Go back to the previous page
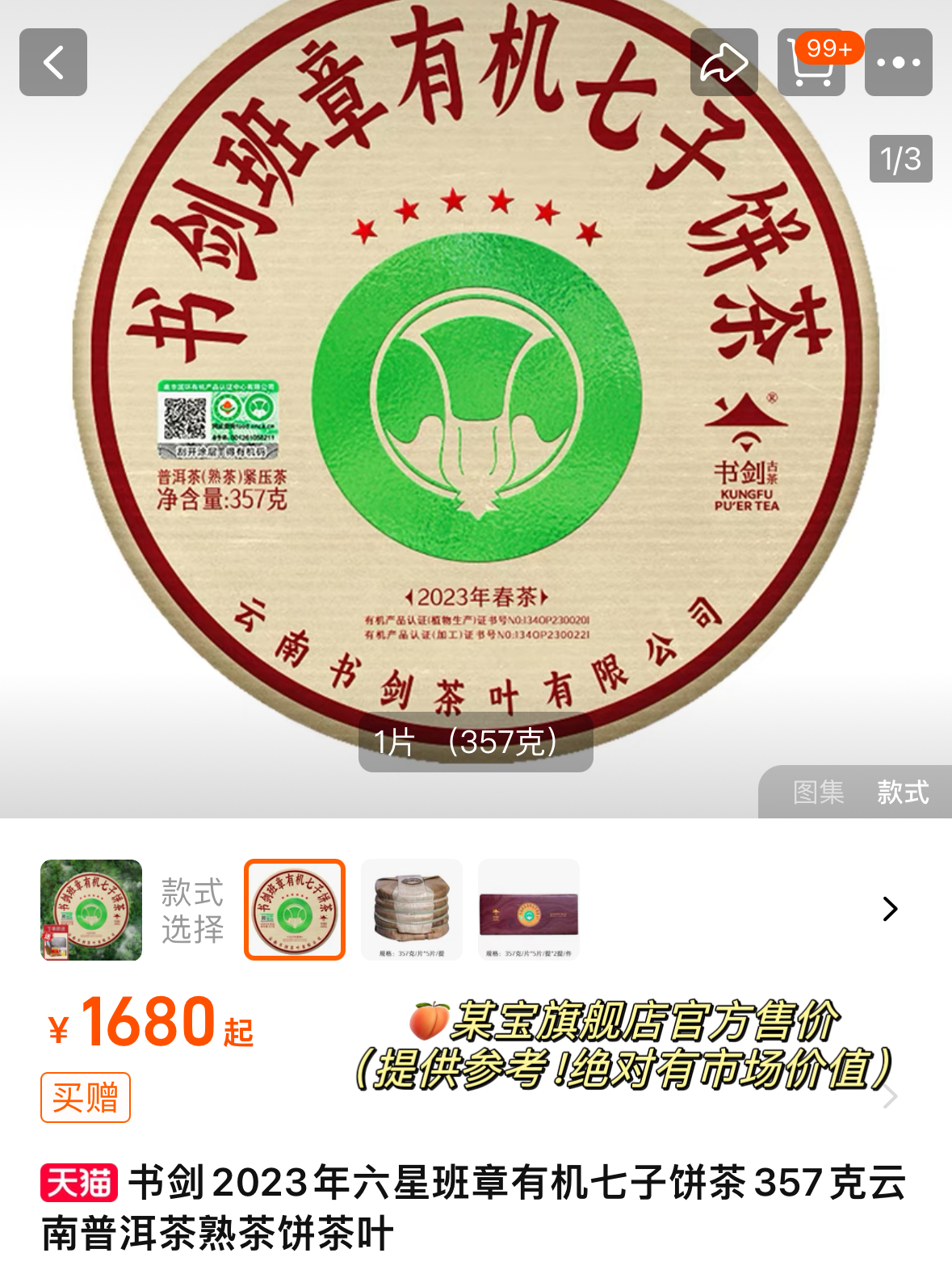This screenshot has height=1270, width=952. (53, 62)
